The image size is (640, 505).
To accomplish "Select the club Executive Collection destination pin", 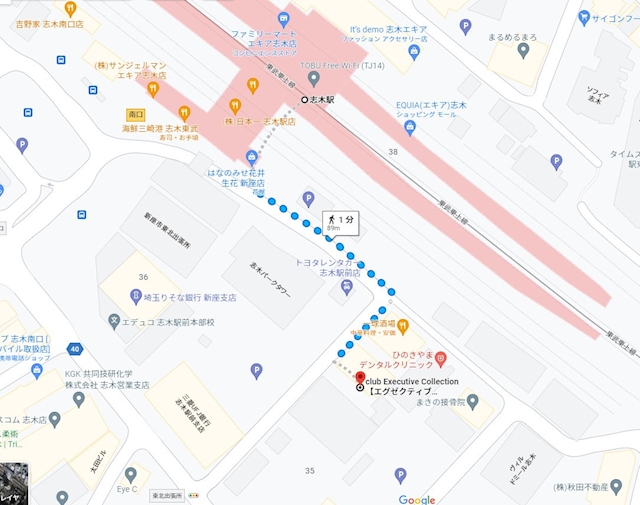I will (360, 377).
